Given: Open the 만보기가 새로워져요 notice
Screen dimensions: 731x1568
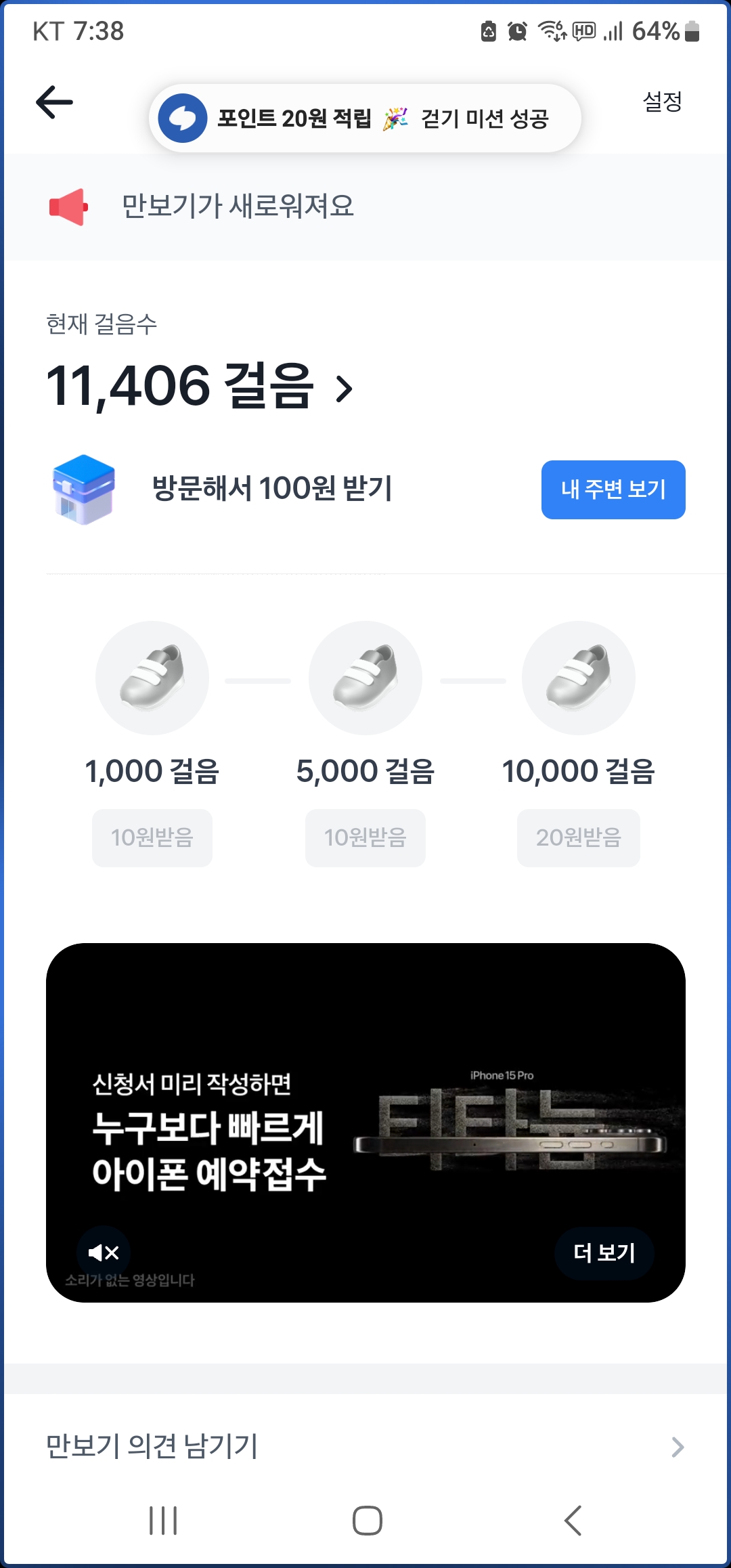Looking at the screenshot, I should 237,206.
